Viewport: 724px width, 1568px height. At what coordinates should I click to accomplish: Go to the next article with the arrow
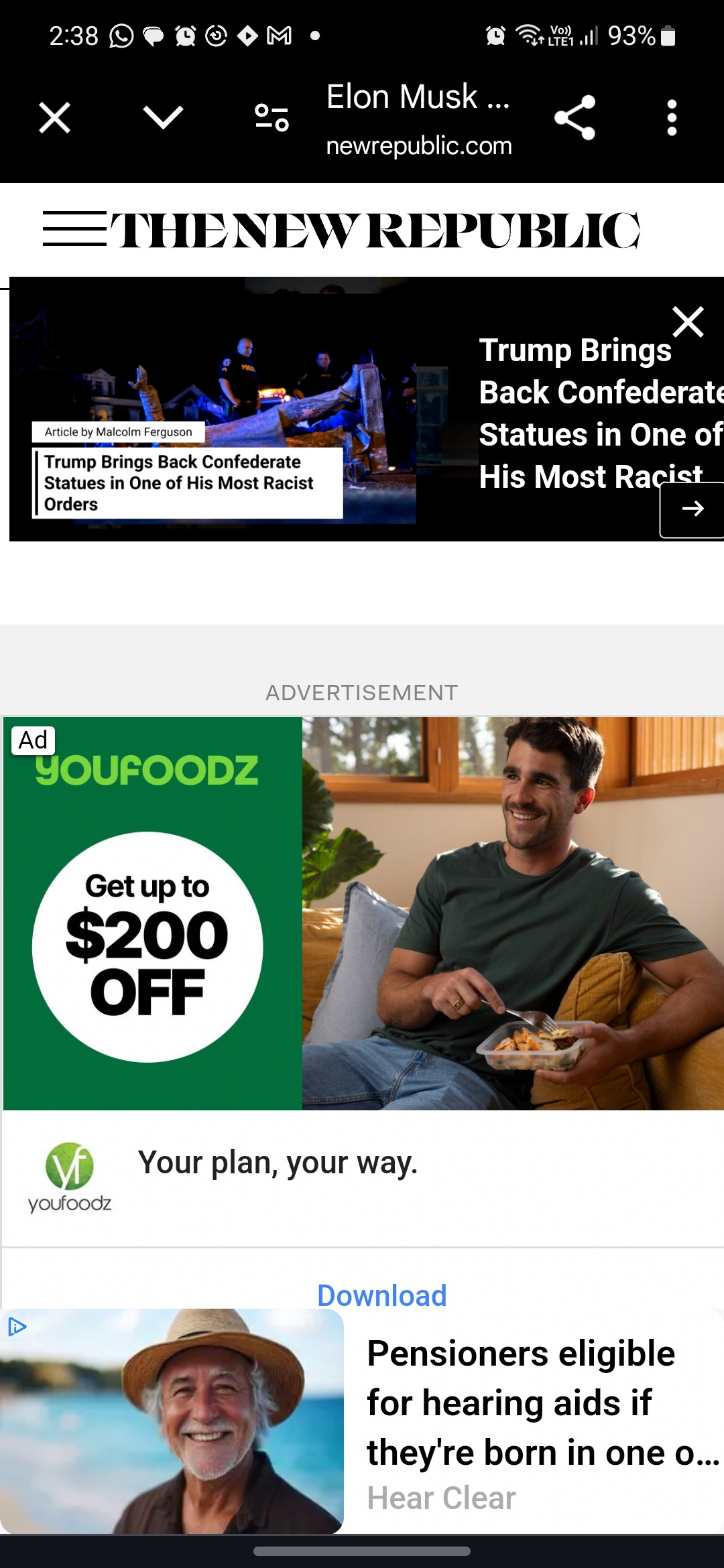692,509
